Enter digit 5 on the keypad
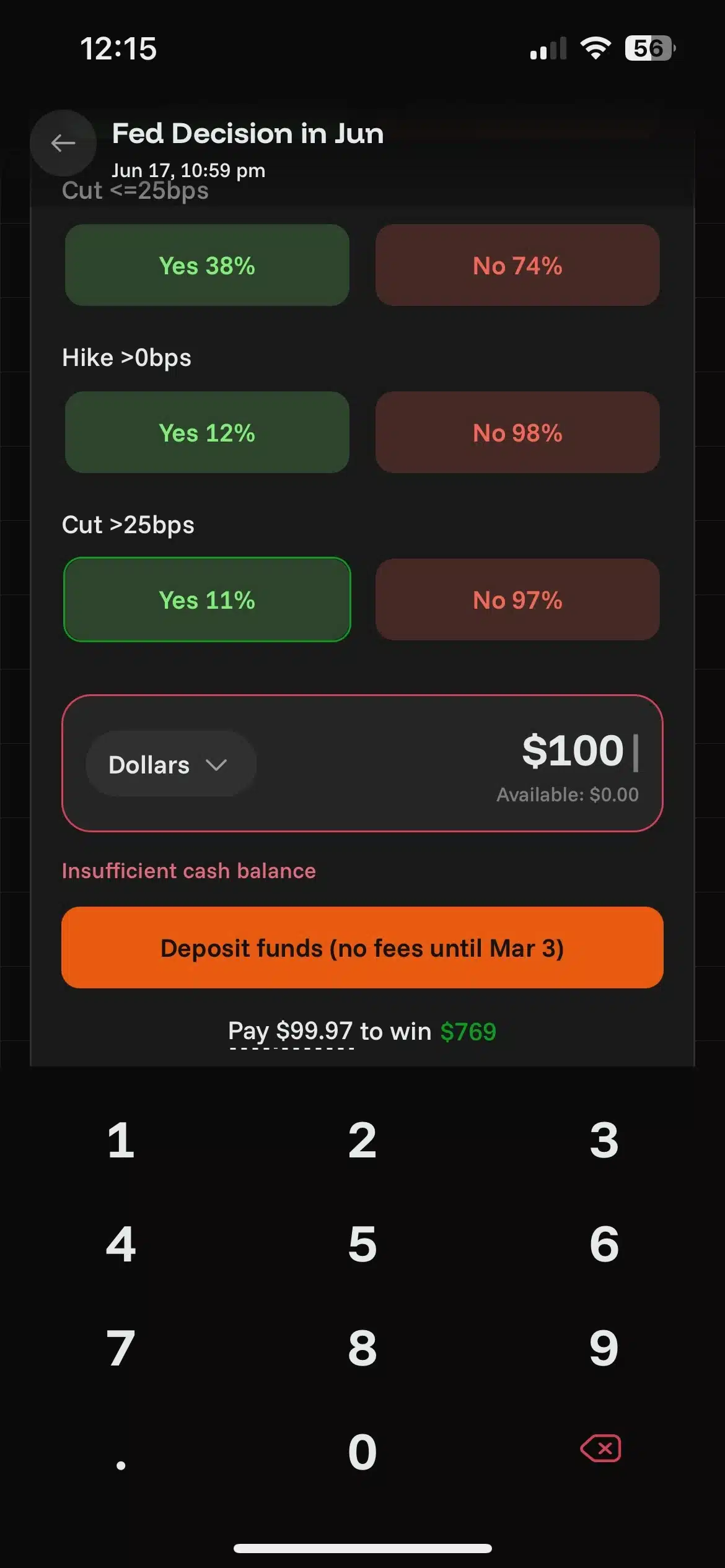This screenshot has width=725, height=1568. coord(362,1244)
